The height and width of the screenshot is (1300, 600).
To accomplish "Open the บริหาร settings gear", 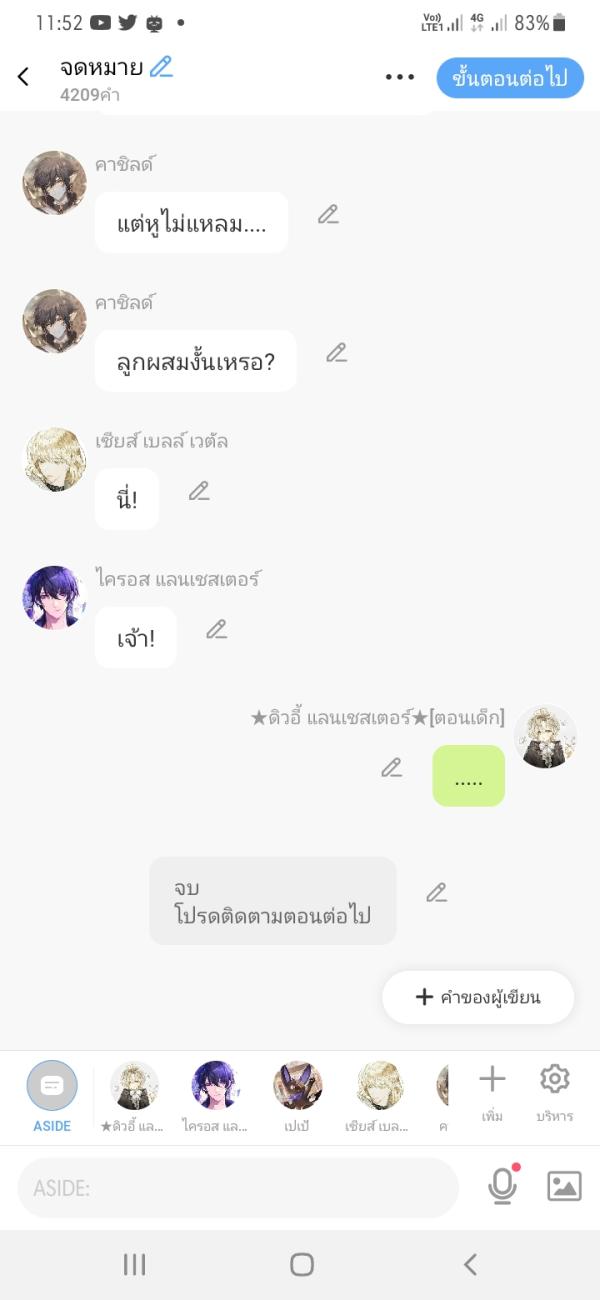I will 554,1092.
